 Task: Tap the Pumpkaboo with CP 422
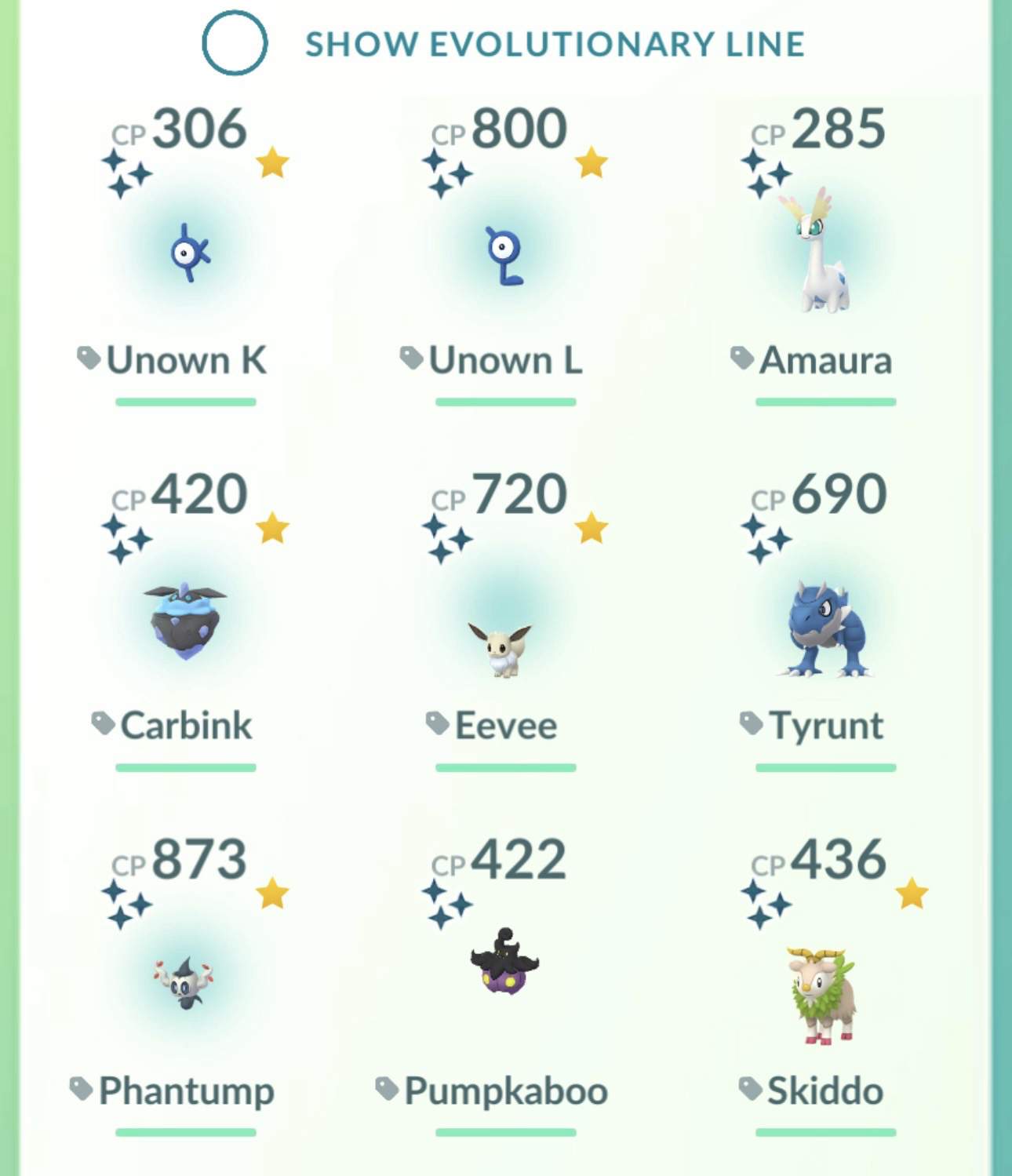pos(505,963)
